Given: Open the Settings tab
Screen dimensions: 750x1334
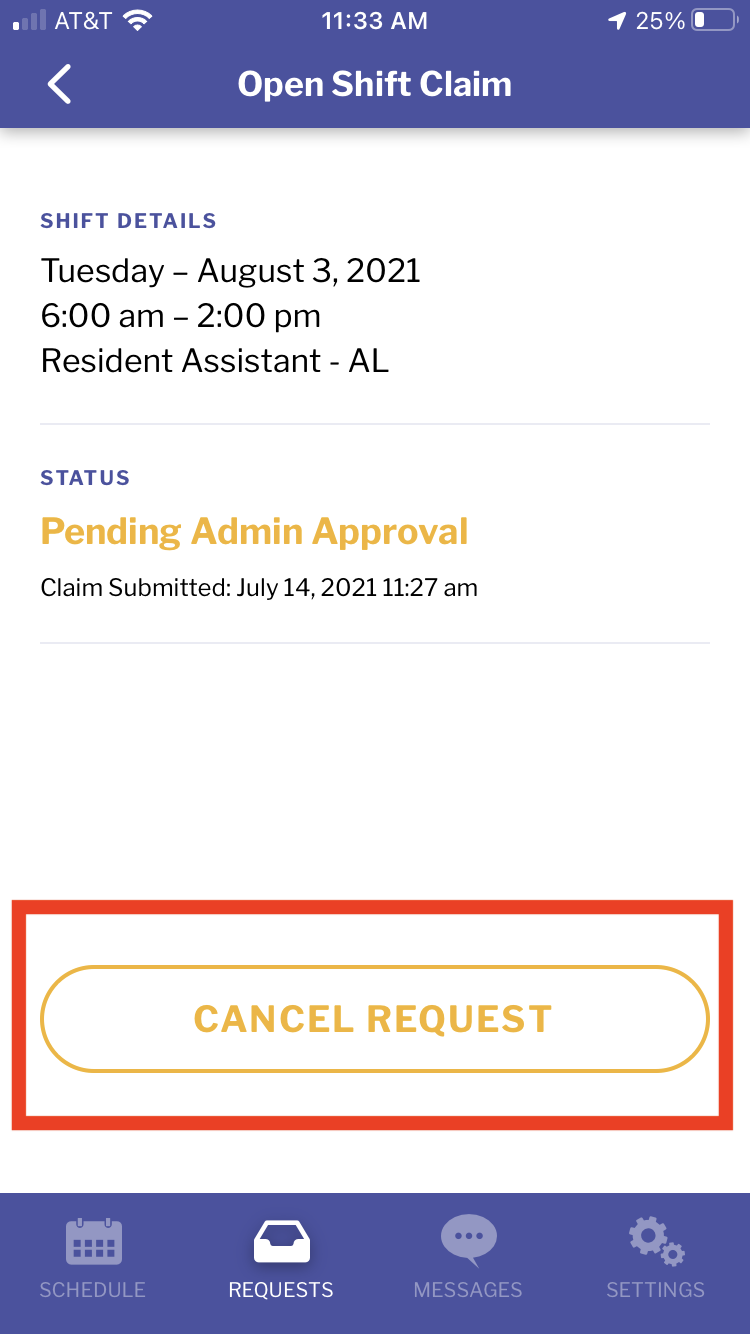Looking at the screenshot, I should [x=656, y=1259].
